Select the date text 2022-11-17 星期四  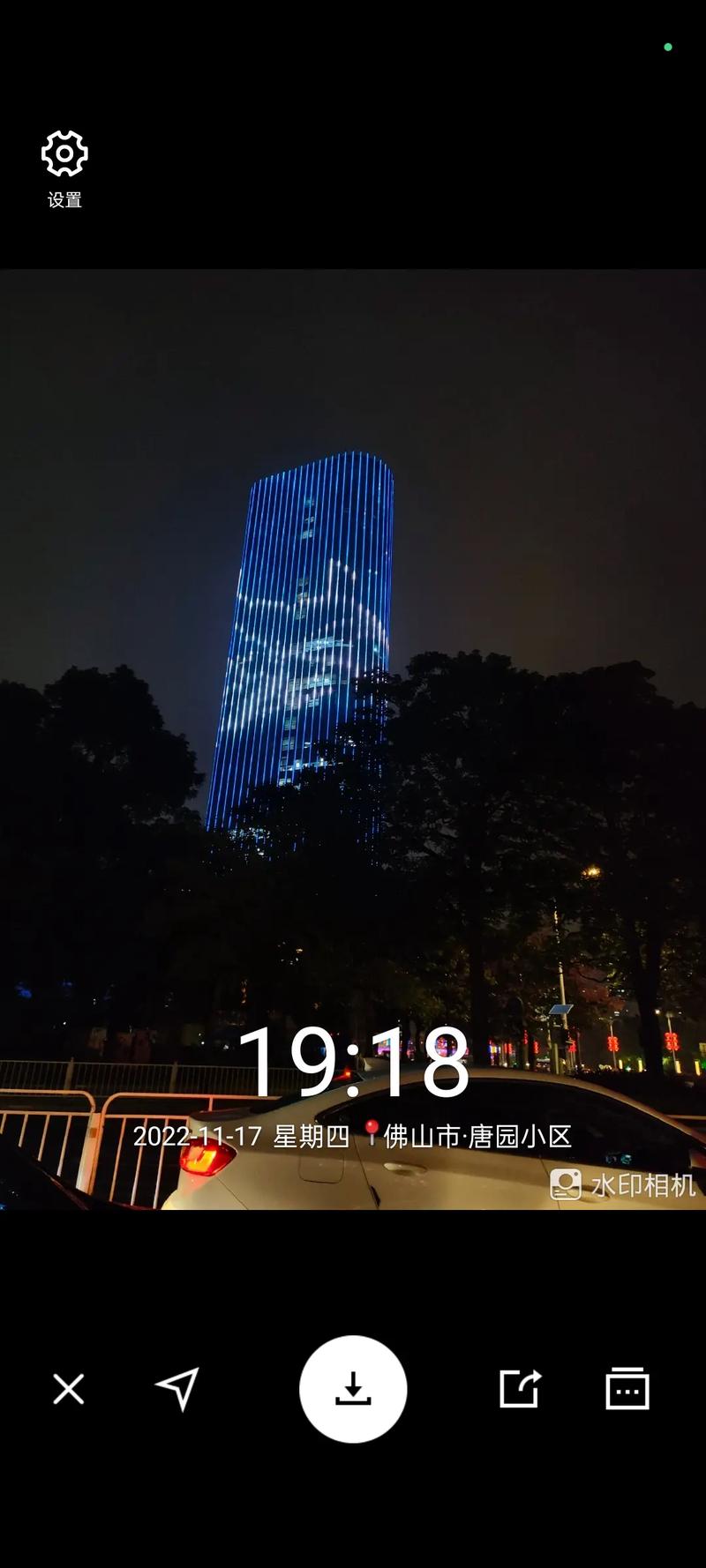199,1138
